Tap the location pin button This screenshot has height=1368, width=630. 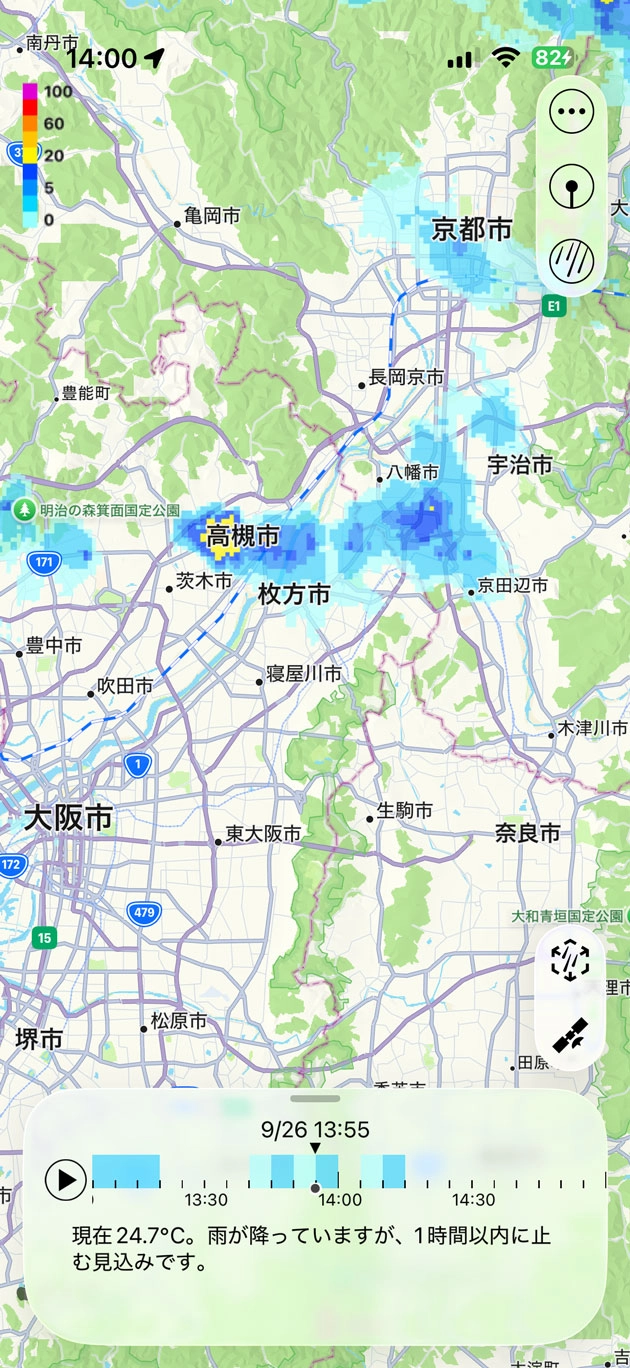click(x=572, y=186)
